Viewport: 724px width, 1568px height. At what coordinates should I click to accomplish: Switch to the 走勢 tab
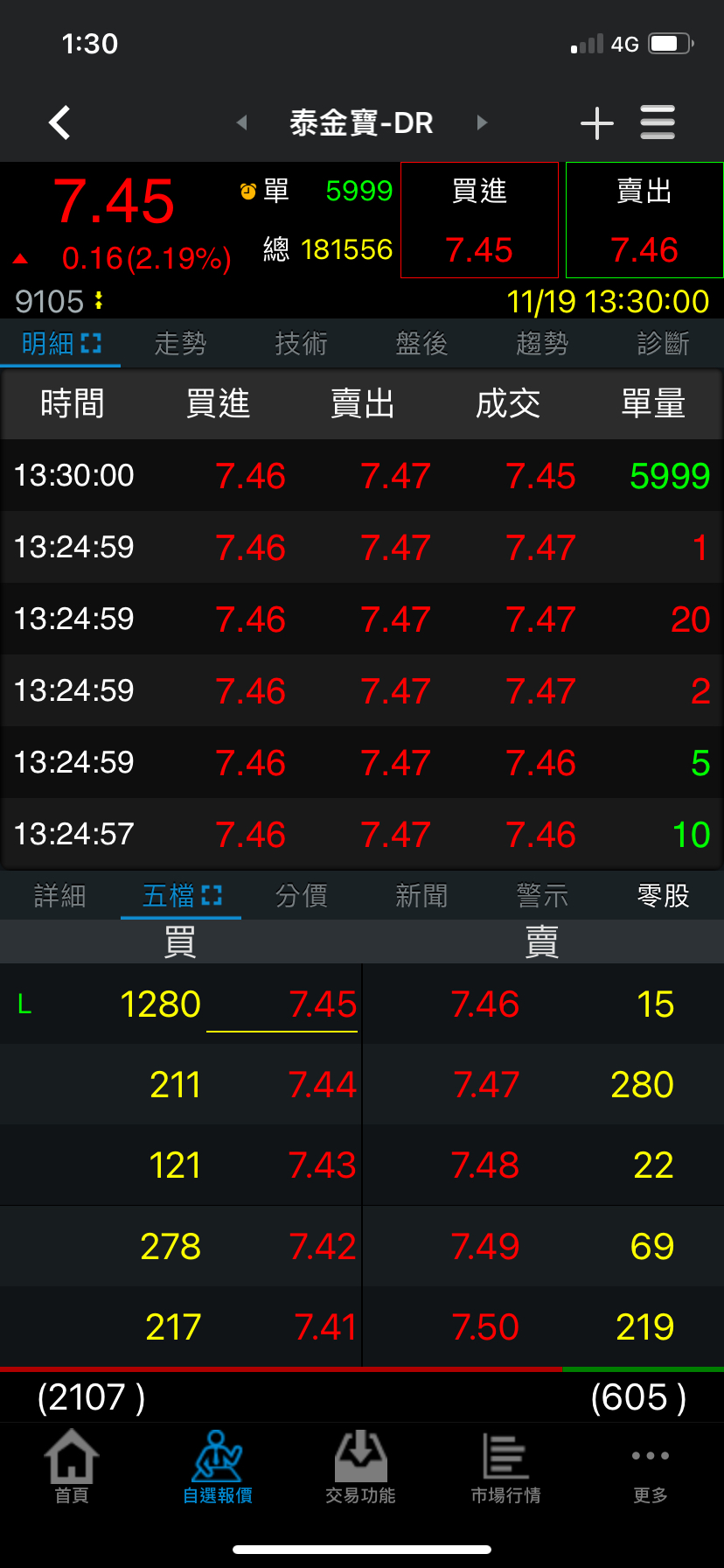pyautogui.click(x=181, y=344)
